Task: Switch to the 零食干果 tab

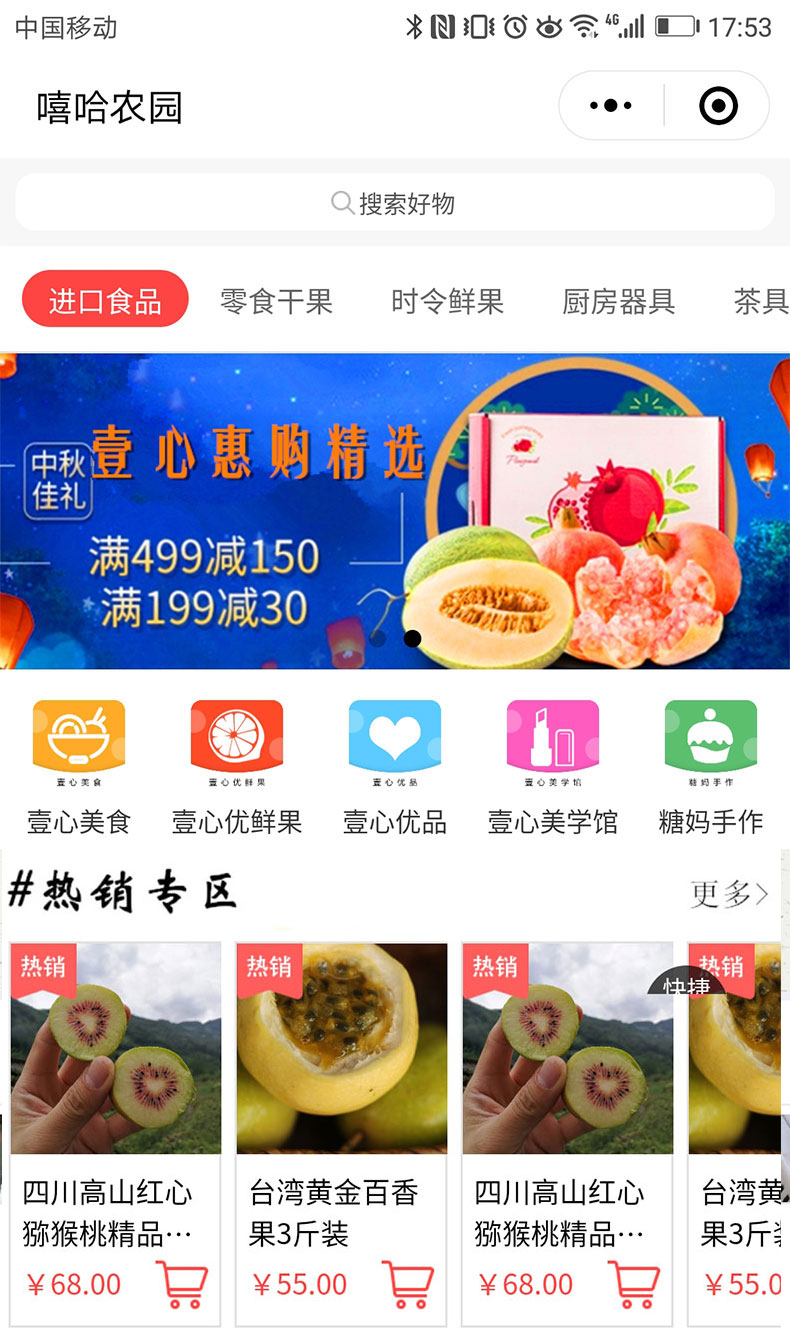Action: [x=276, y=301]
